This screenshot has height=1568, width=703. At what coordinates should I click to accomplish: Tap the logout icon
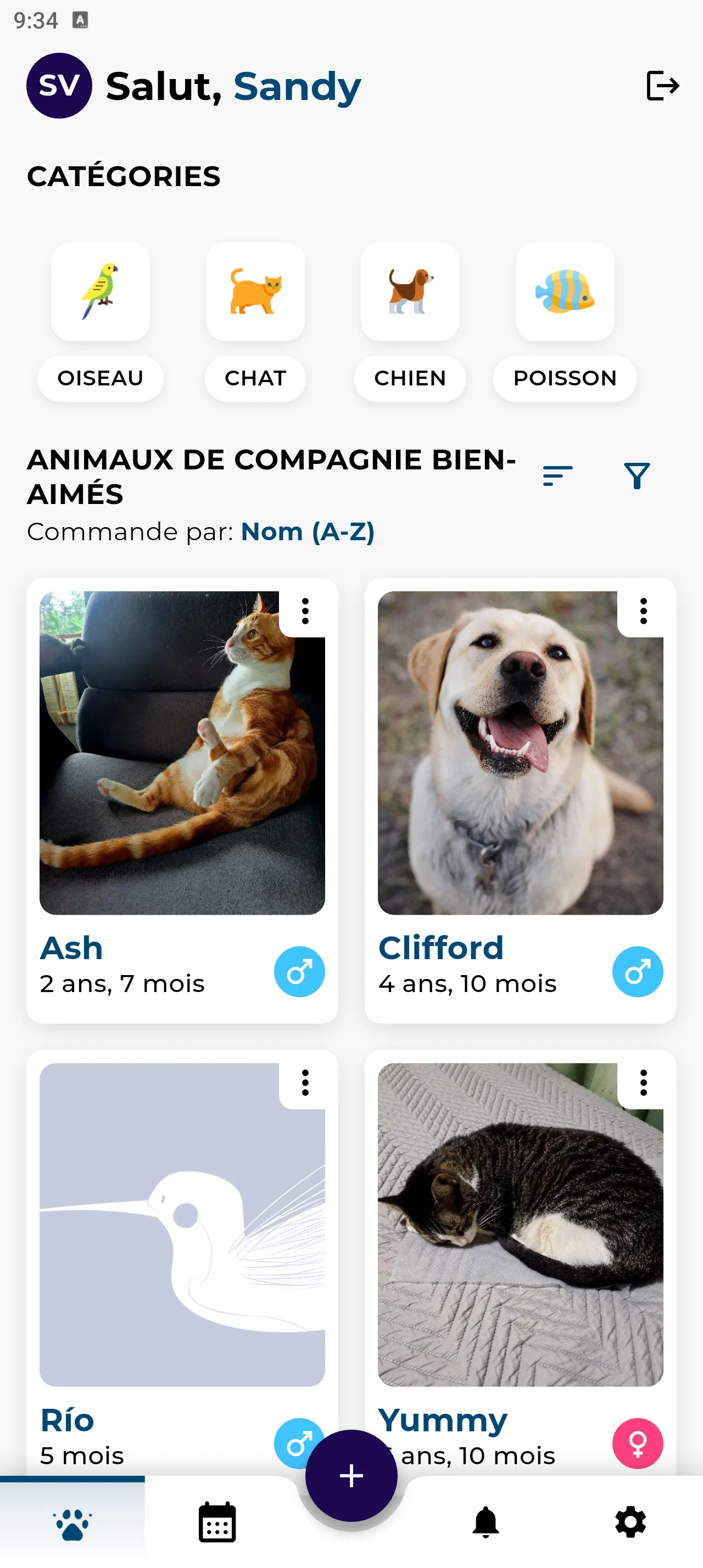[662, 85]
